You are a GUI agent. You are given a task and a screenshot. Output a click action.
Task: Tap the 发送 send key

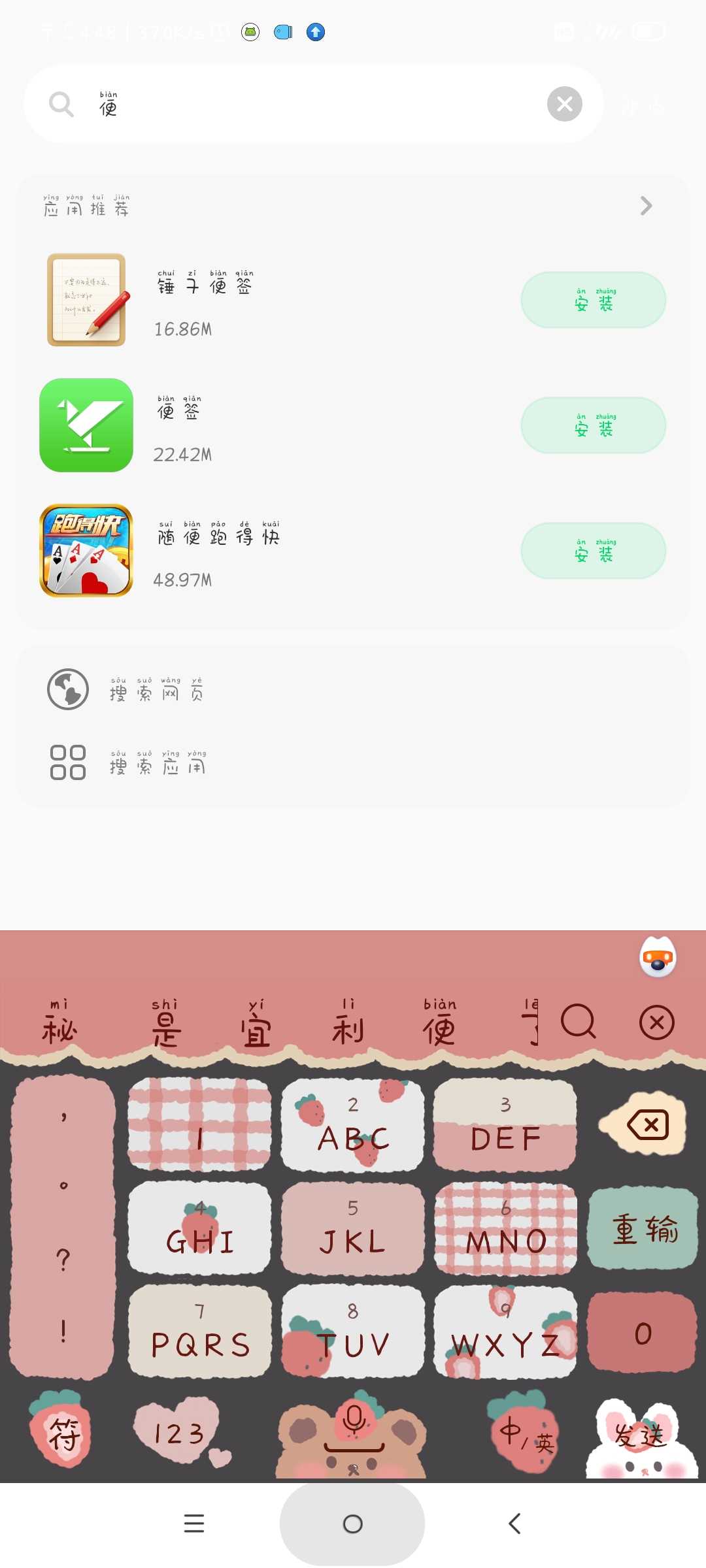640,1435
